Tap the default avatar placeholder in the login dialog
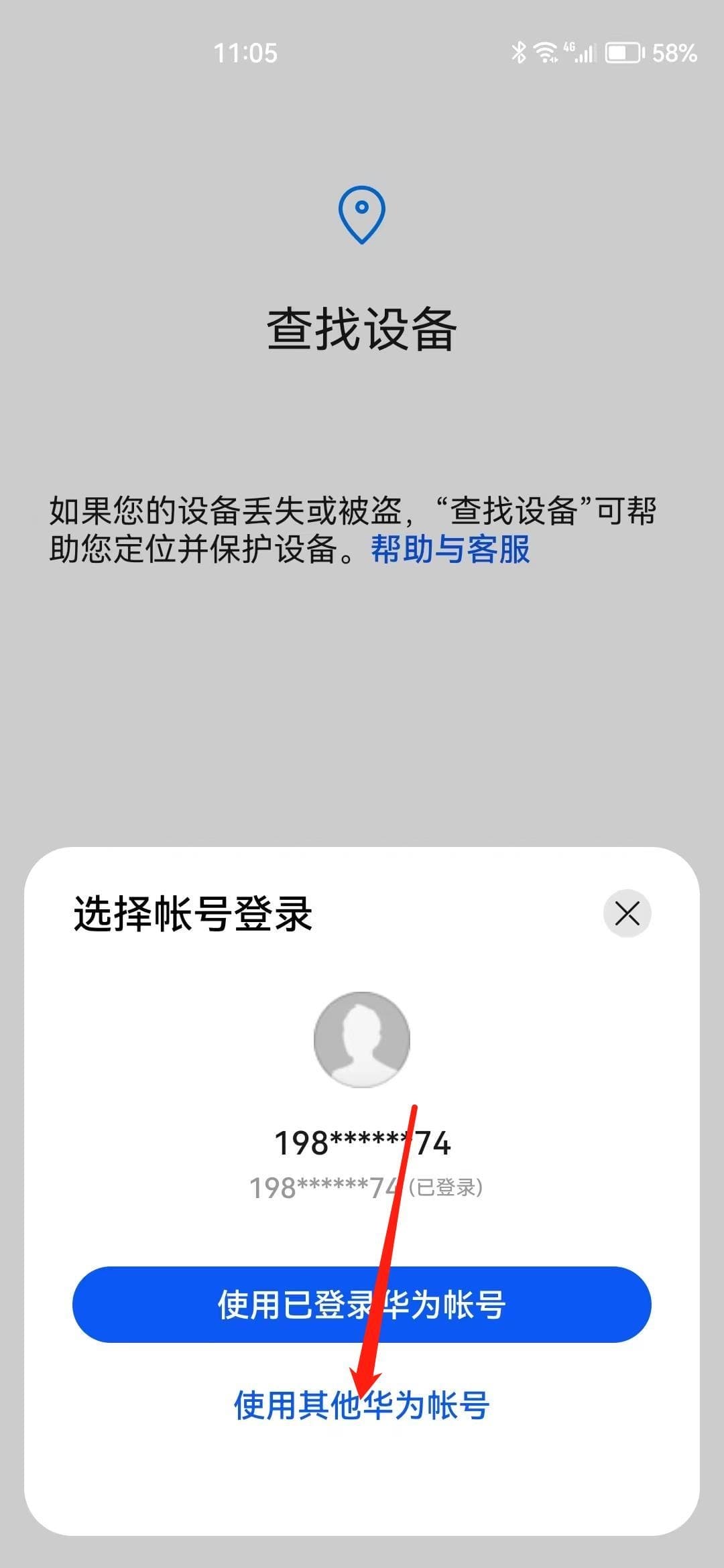 (x=362, y=1039)
